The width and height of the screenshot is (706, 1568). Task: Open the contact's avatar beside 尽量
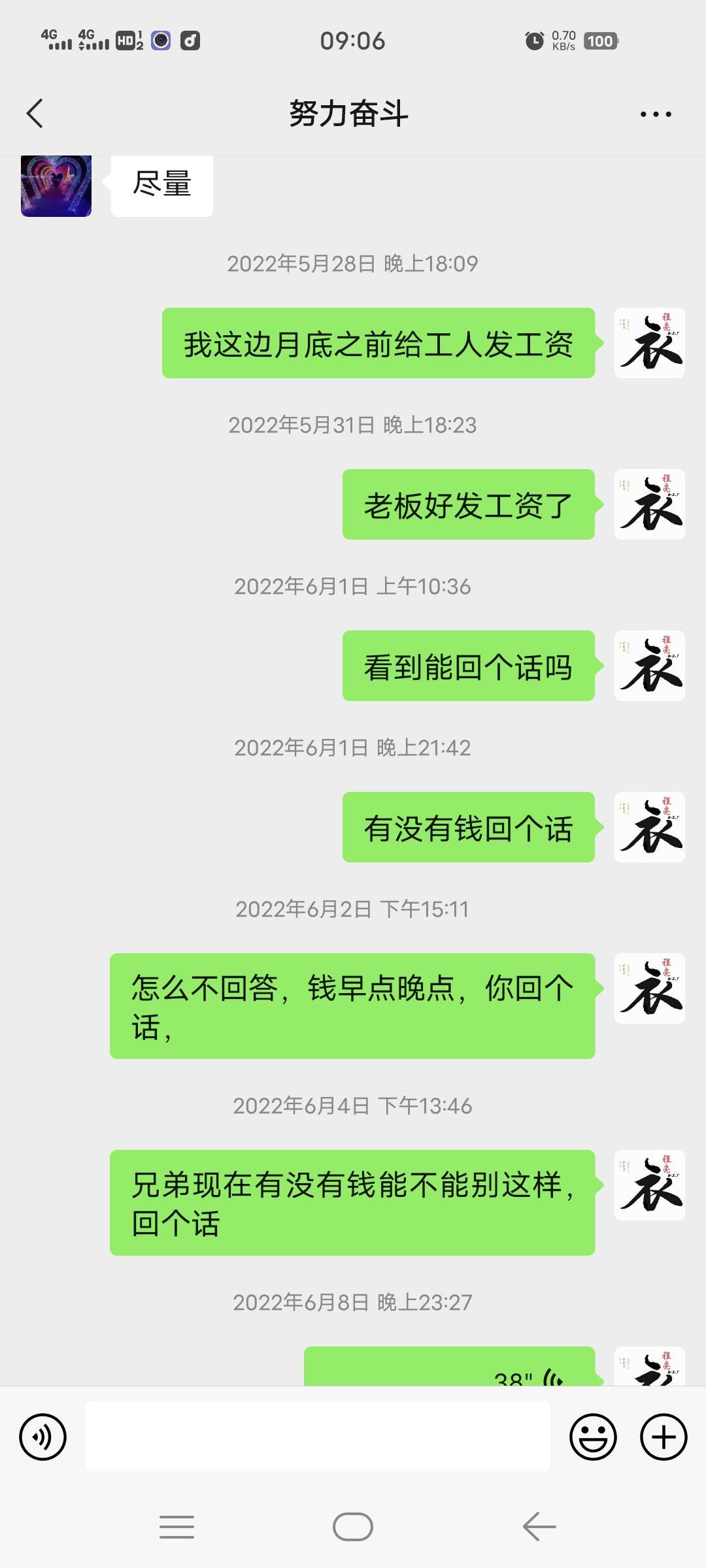pyautogui.click(x=56, y=186)
